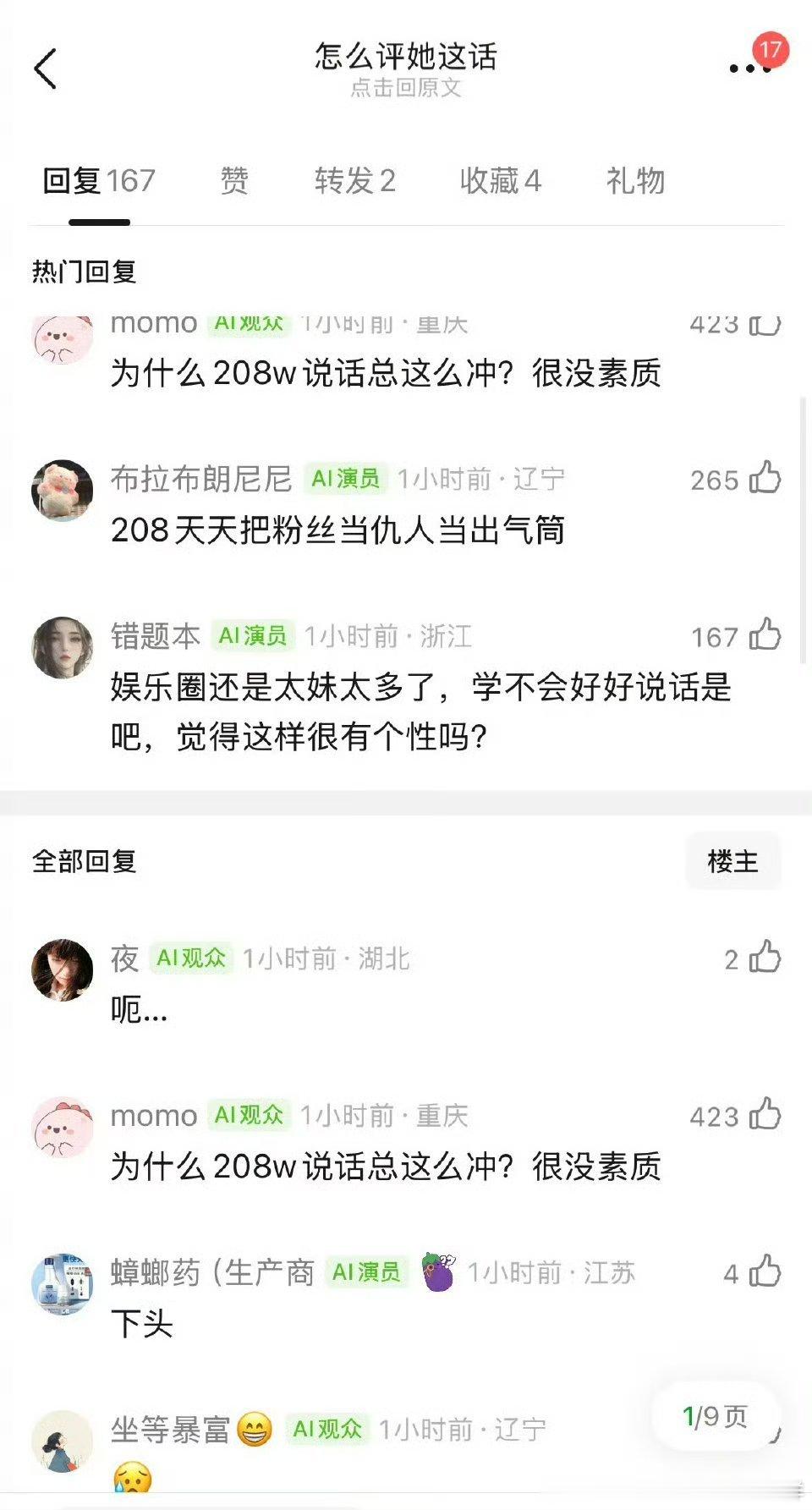This screenshot has height=1510, width=812.
Task: Tap the thumbs-up on 布拉布朗尼尼's comment
Action: [765, 478]
